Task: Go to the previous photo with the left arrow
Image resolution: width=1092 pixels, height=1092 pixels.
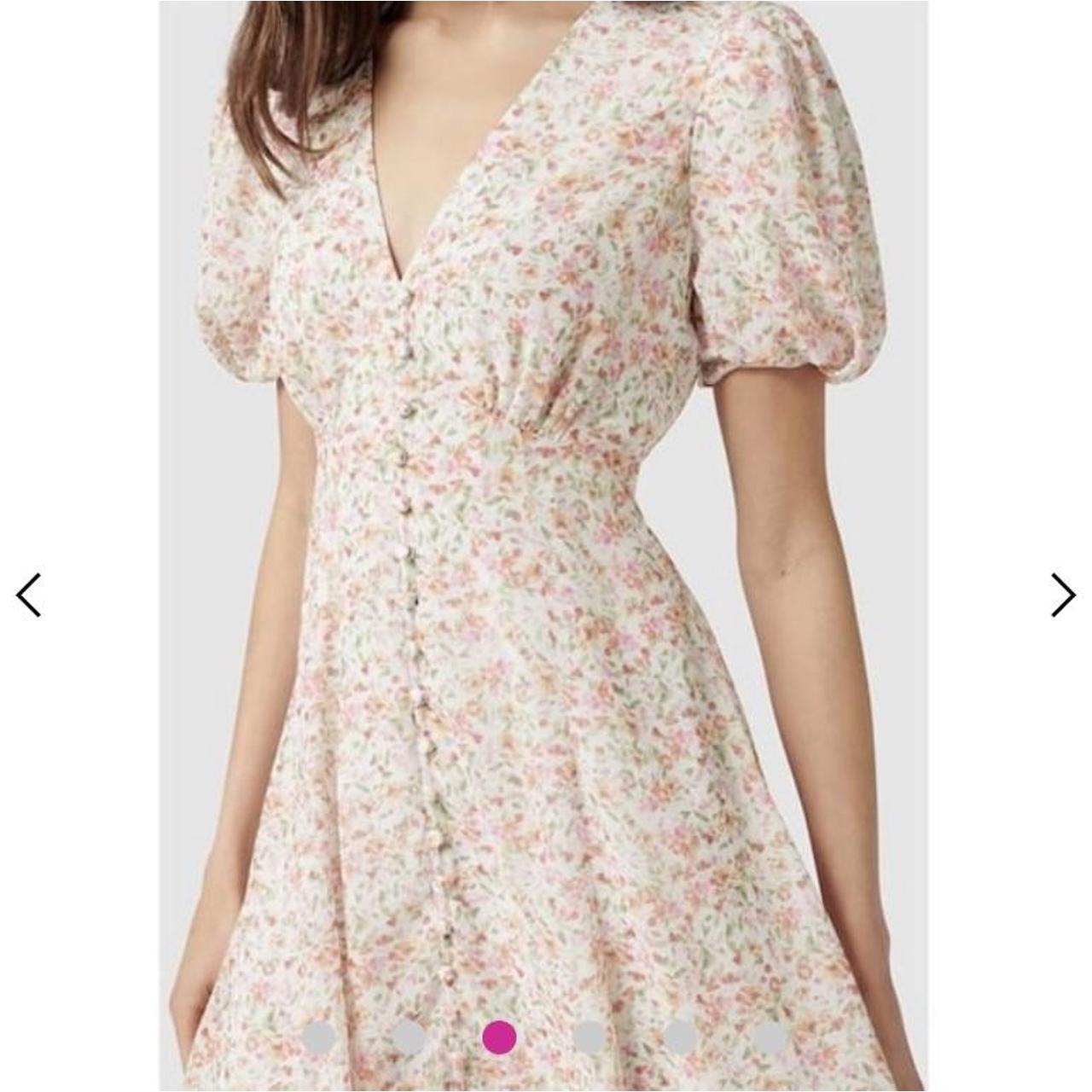Action: click(29, 595)
